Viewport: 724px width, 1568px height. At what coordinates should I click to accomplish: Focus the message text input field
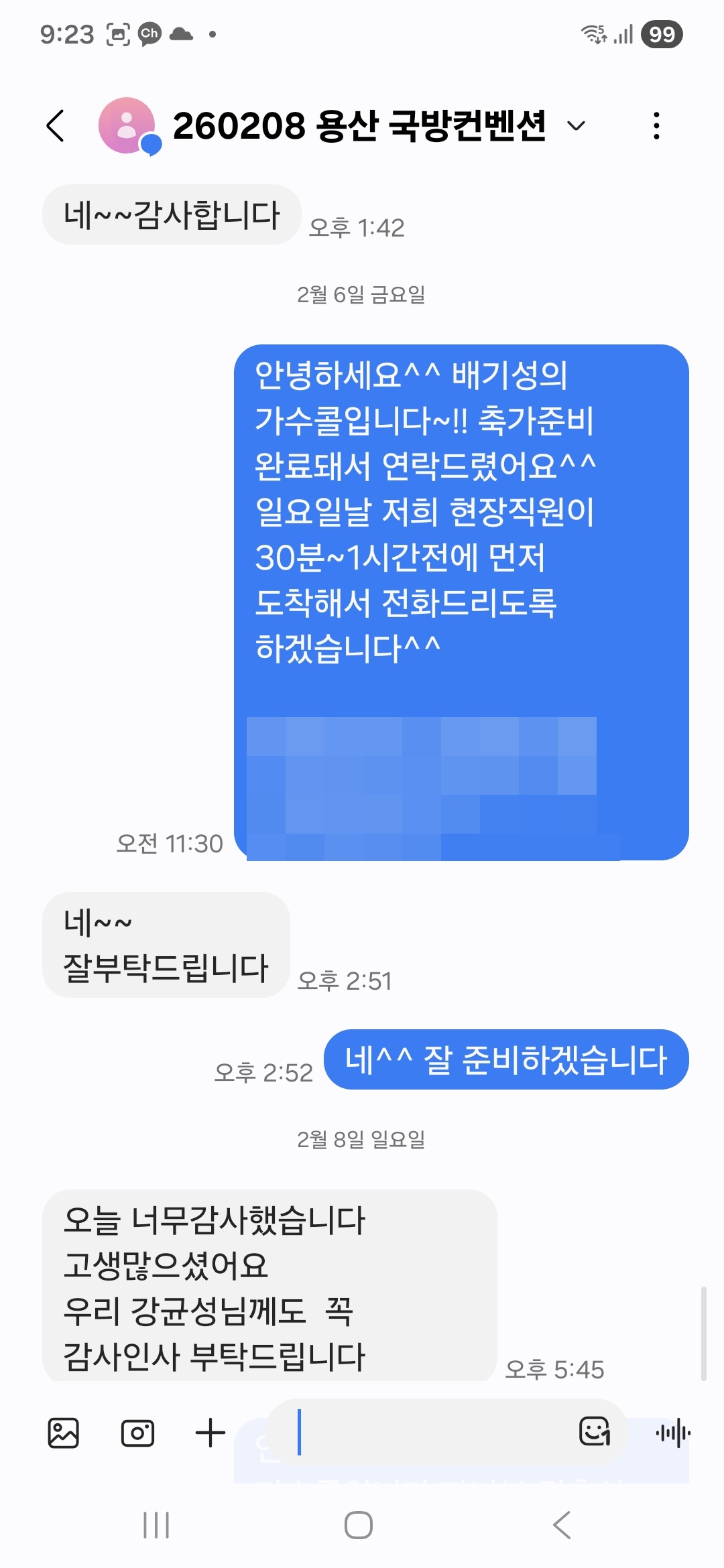click(x=429, y=1432)
